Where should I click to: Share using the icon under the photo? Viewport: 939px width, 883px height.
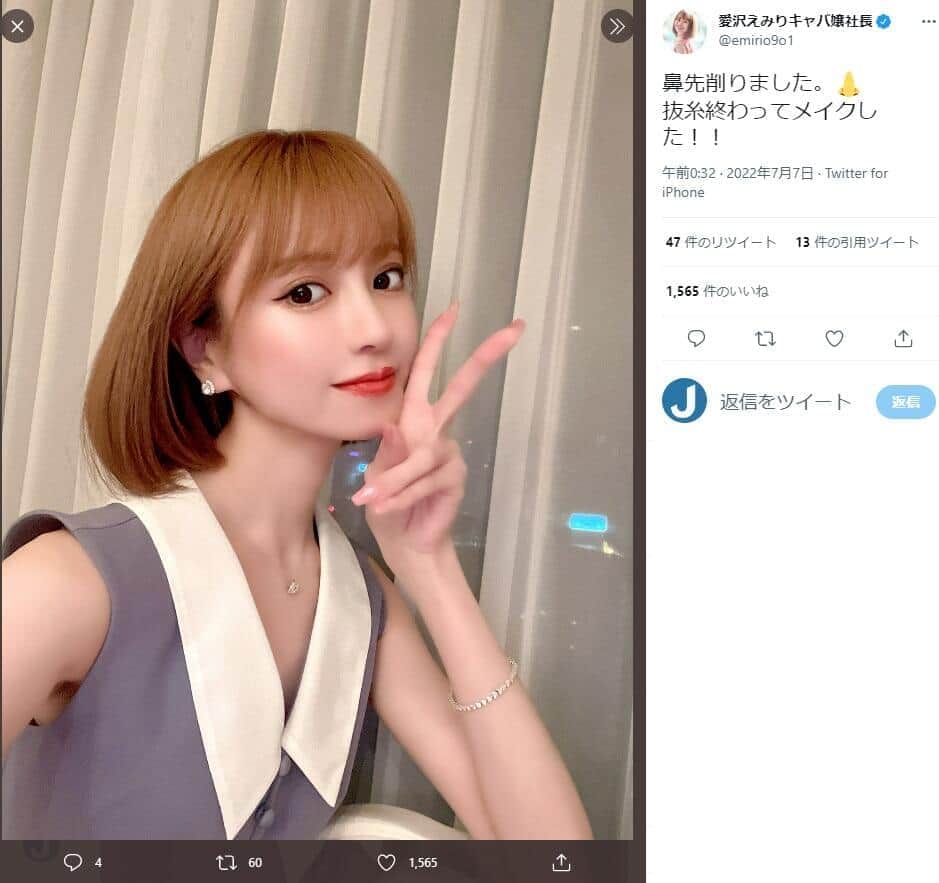point(561,862)
